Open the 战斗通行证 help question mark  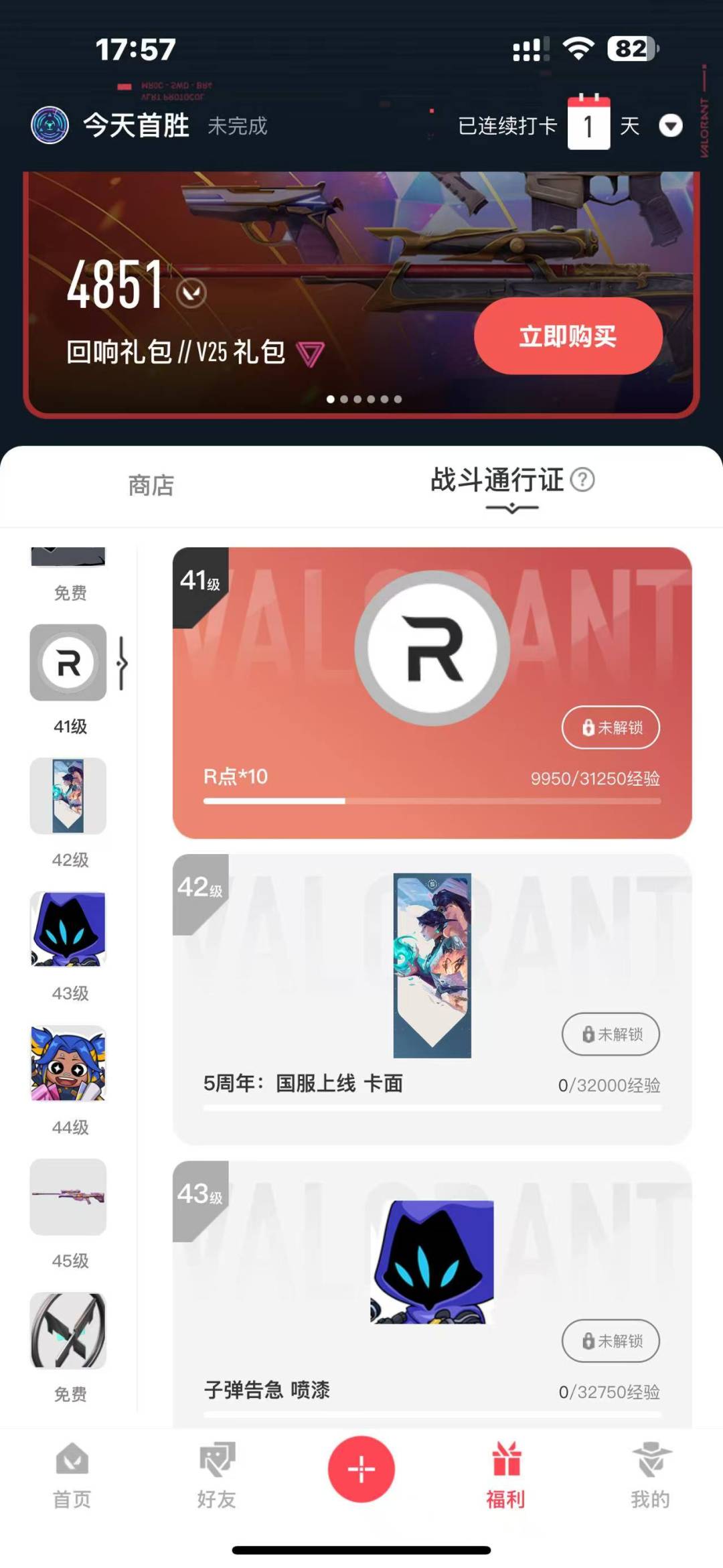click(x=582, y=480)
